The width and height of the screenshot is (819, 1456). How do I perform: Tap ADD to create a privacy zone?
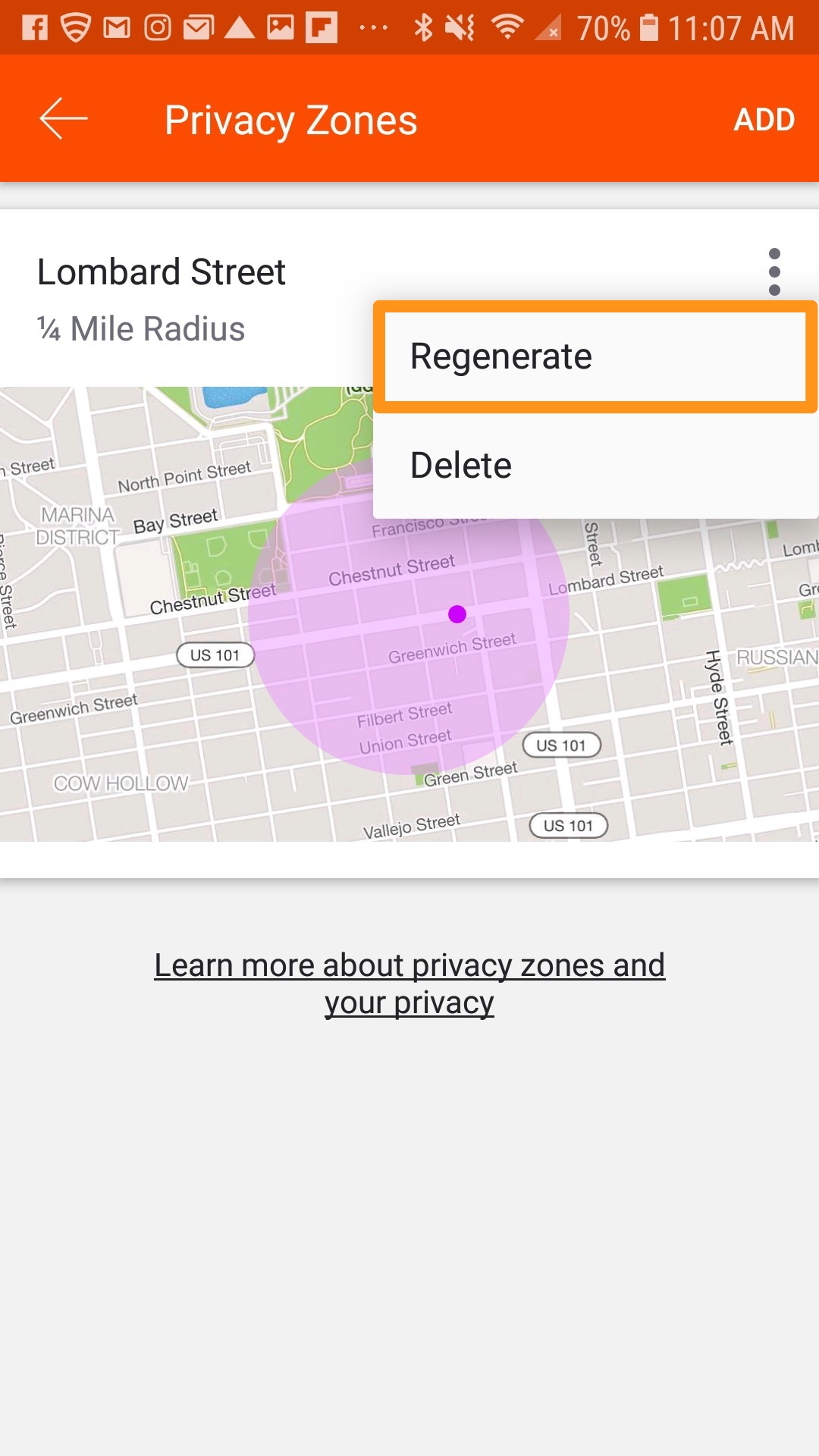click(764, 119)
